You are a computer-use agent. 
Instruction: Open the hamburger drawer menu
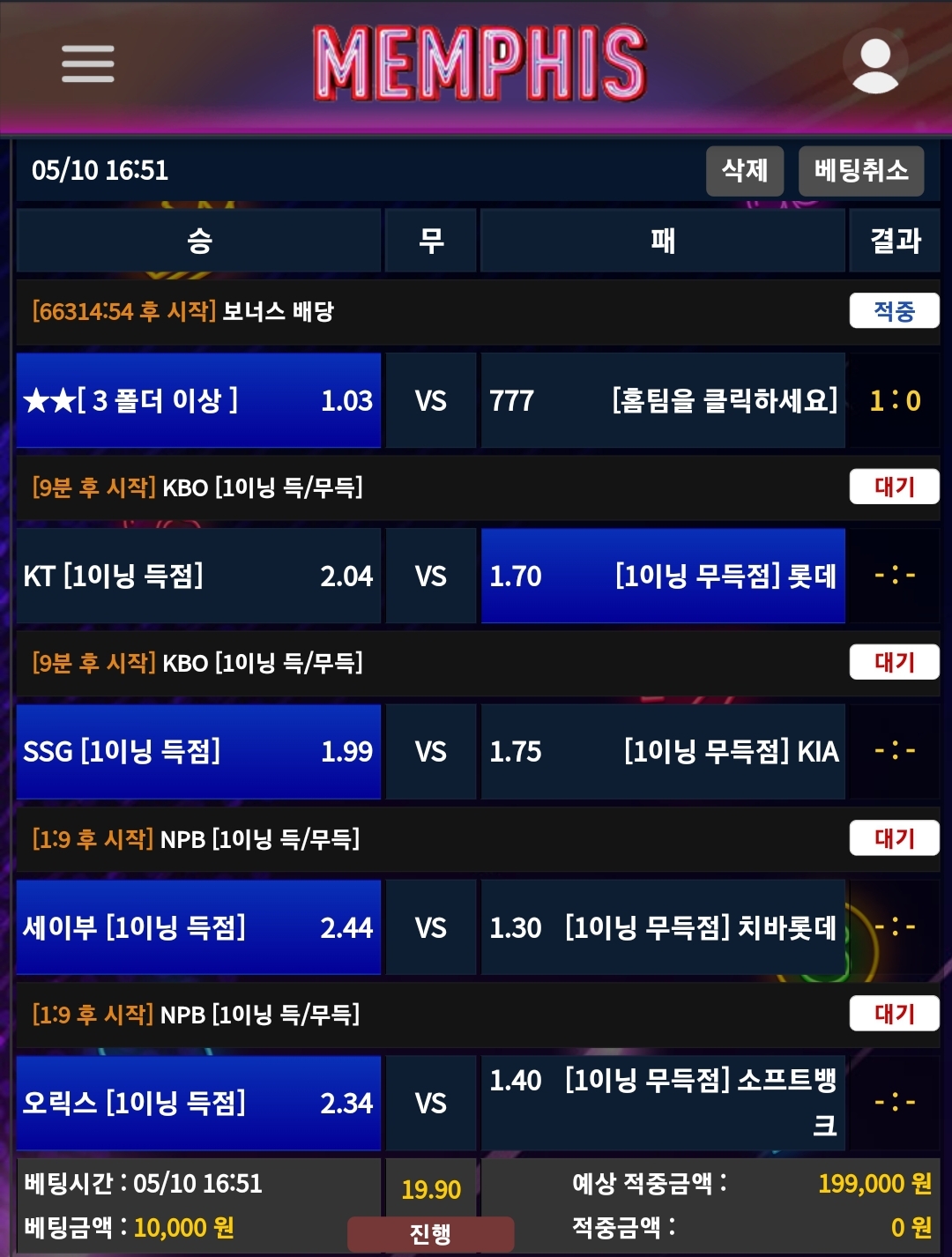pyautogui.click(x=87, y=63)
